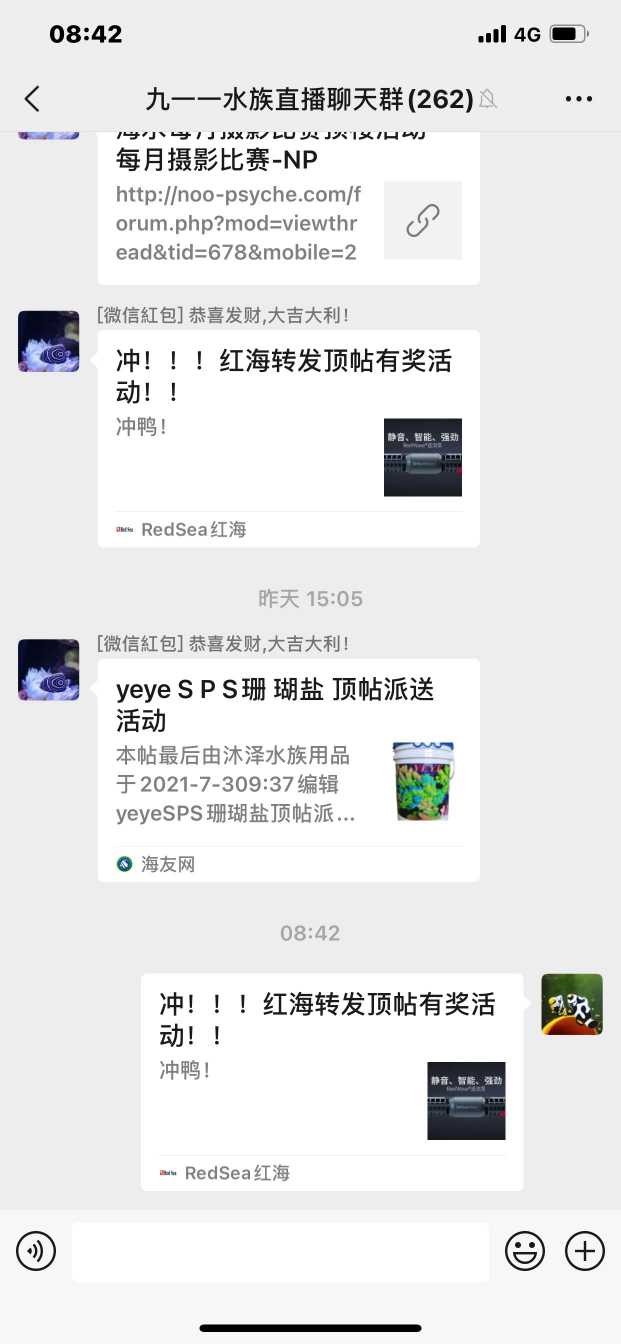This screenshot has height=1344, width=621.
Task: Tap your own avatar beside the sent message
Action: point(572,1004)
